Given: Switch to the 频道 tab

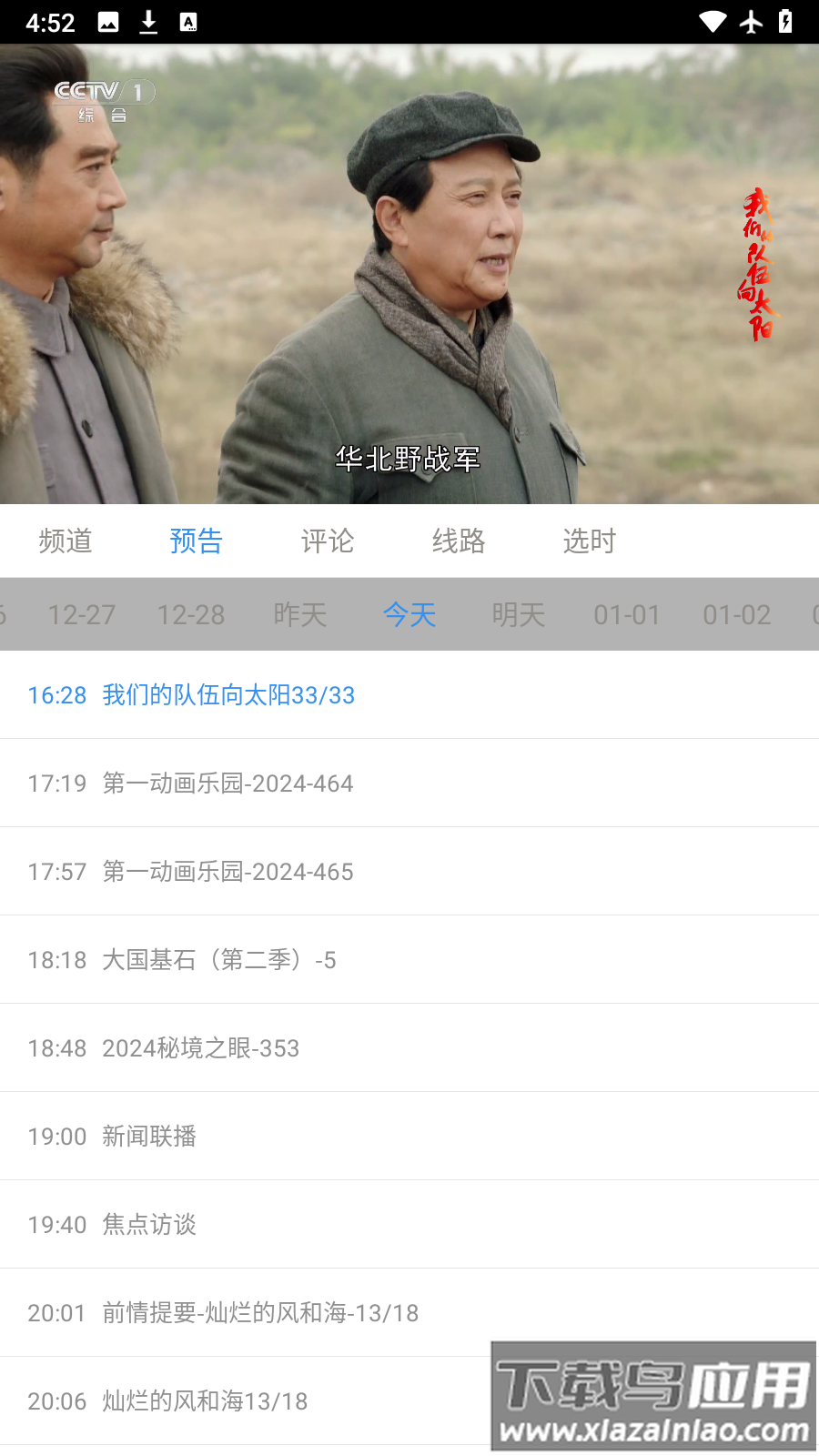Looking at the screenshot, I should click(65, 541).
